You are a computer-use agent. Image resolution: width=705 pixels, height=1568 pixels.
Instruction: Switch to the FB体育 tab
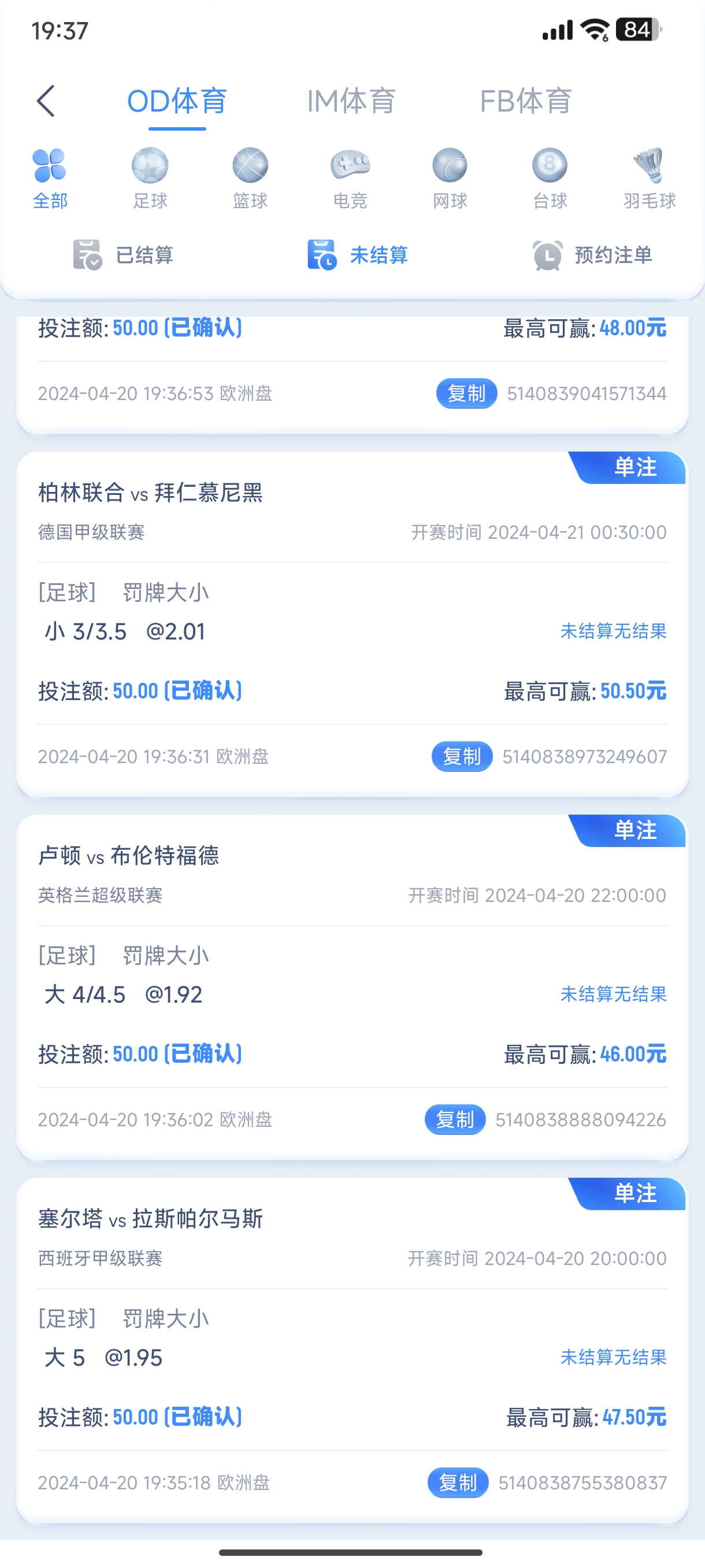(x=525, y=101)
